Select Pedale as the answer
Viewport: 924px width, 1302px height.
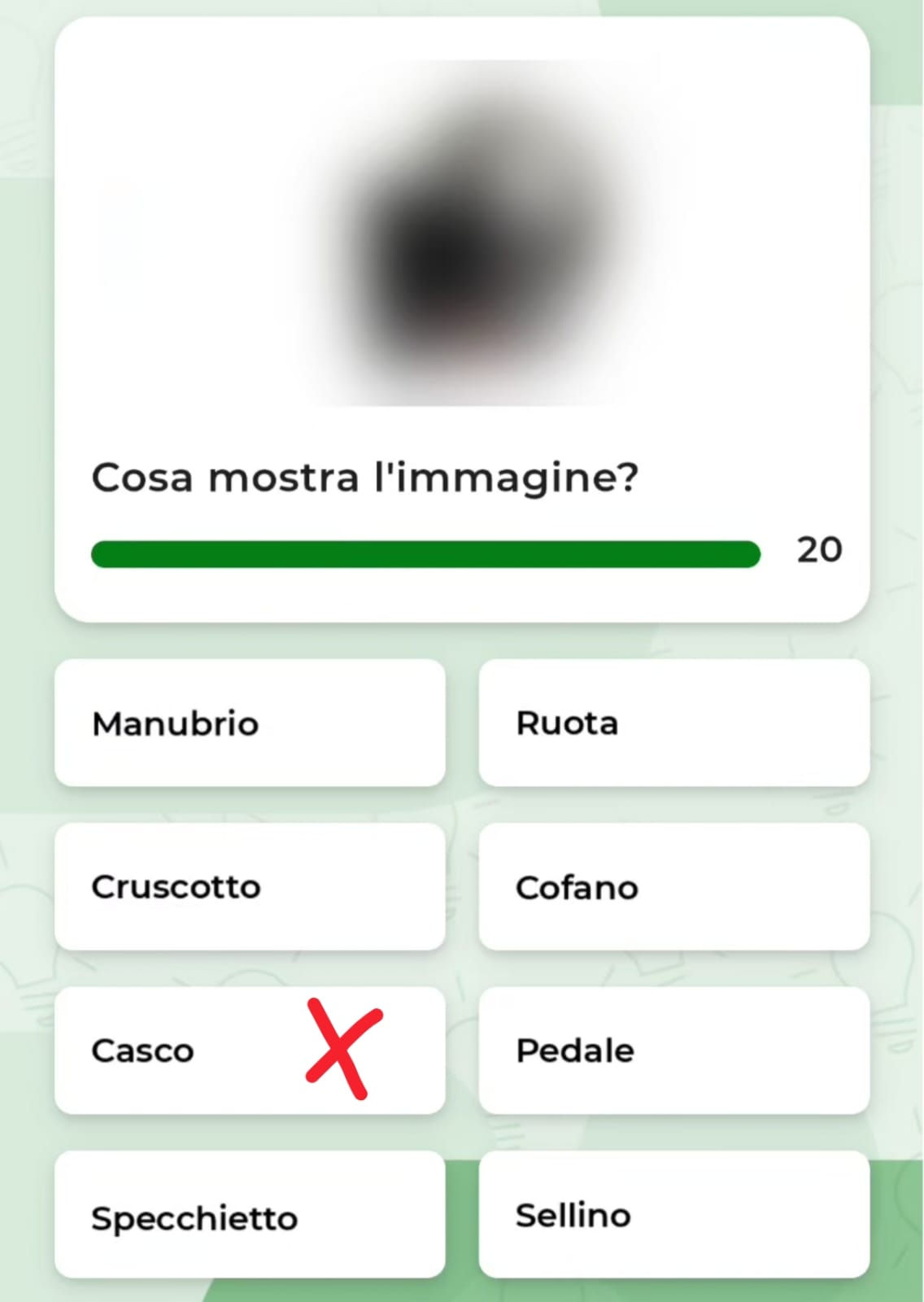pyautogui.click(x=673, y=1050)
